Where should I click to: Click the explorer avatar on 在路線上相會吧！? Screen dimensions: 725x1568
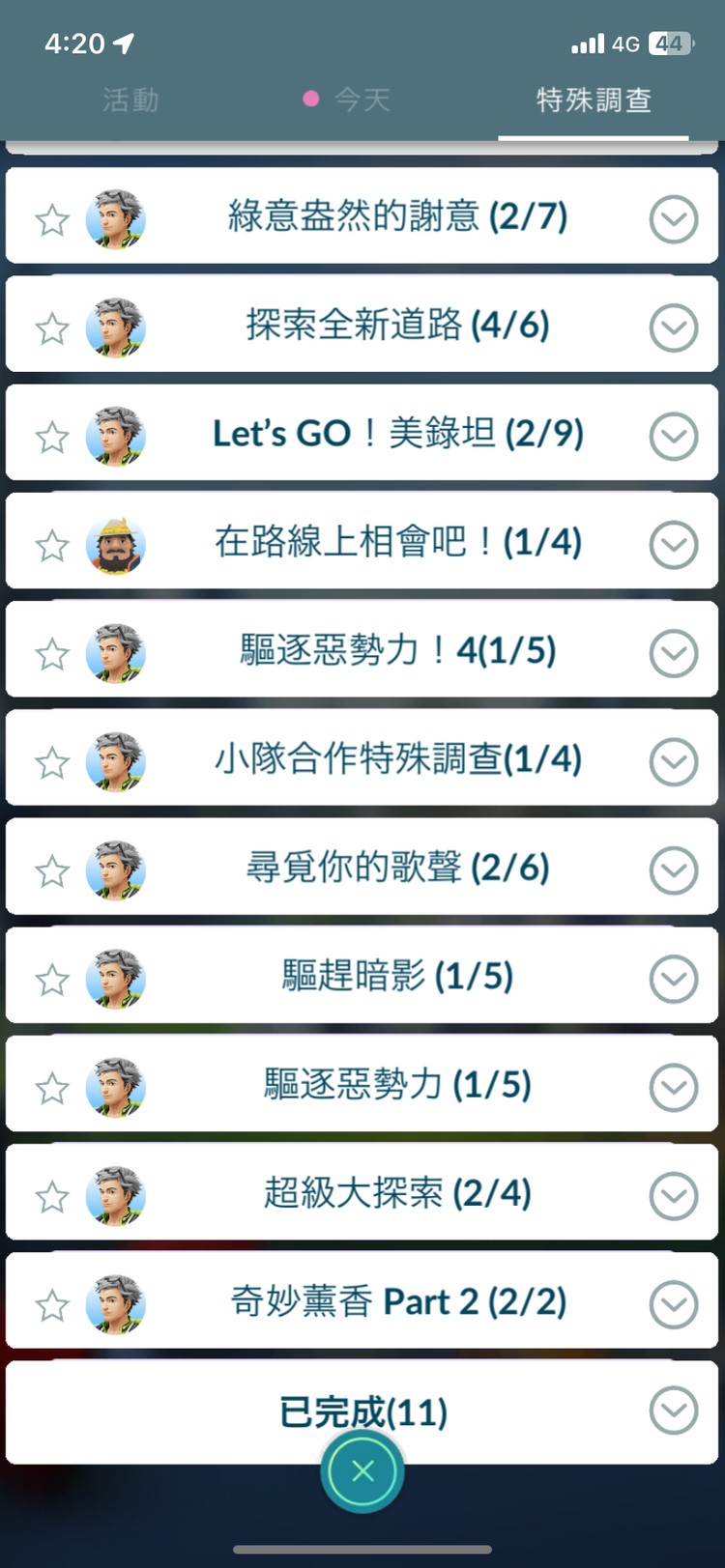click(115, 542)
